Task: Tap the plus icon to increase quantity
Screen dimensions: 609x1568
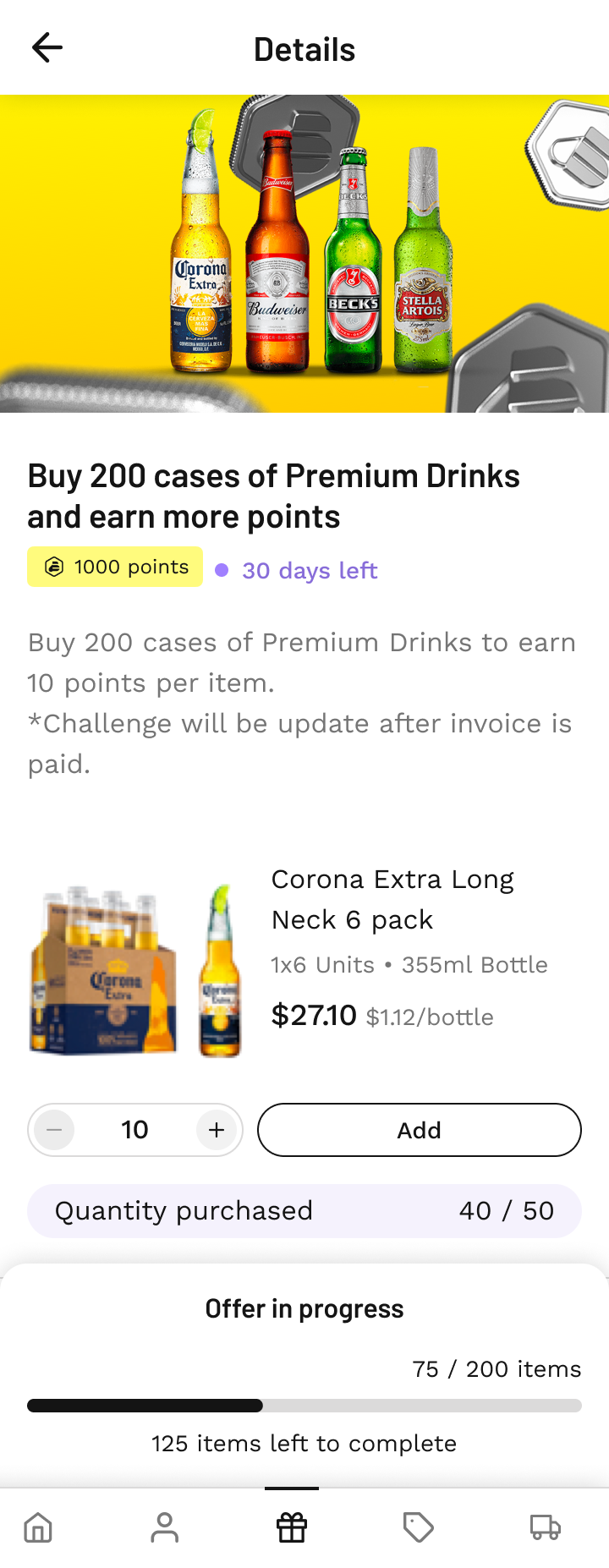Action: (x=216, y=1129)
